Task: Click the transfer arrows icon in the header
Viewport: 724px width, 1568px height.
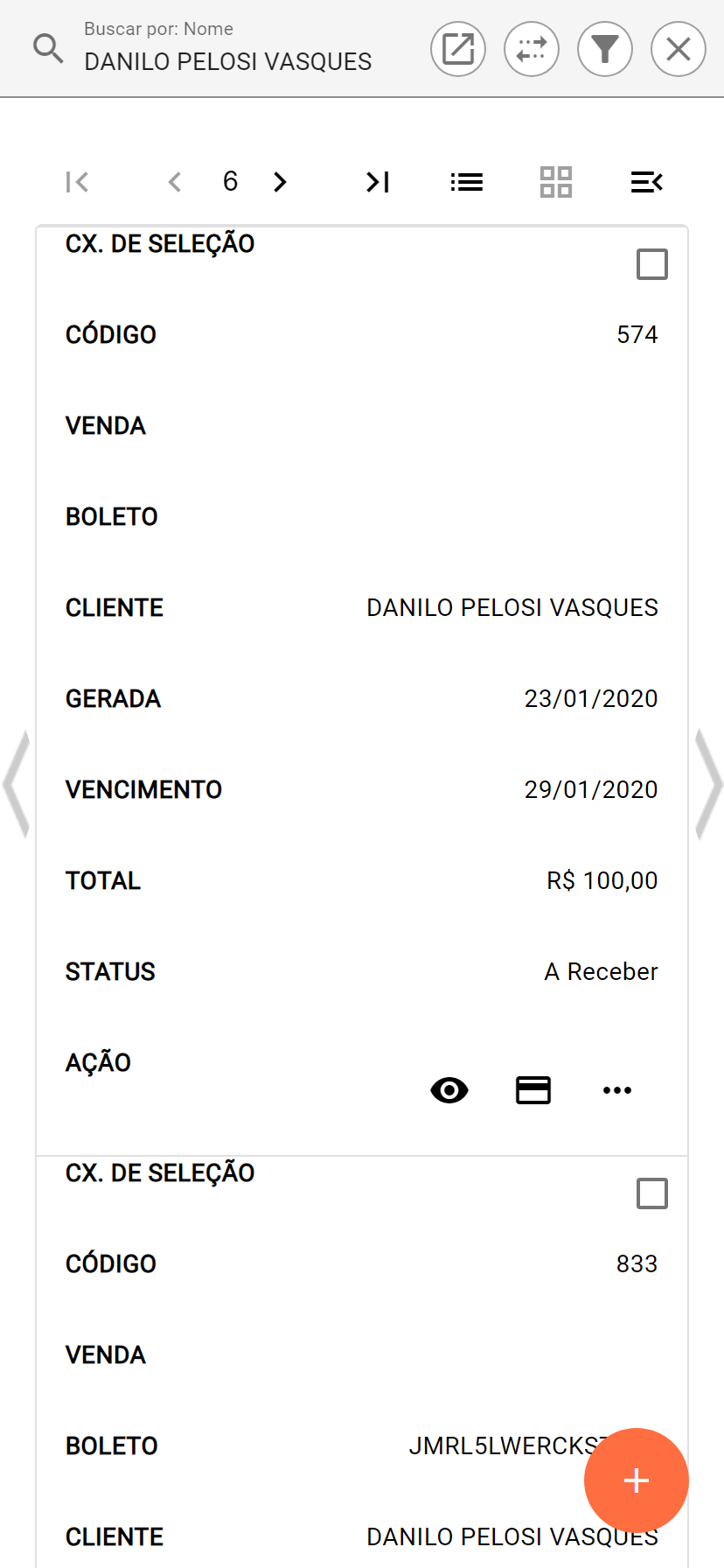Action: tap(531, 49)
